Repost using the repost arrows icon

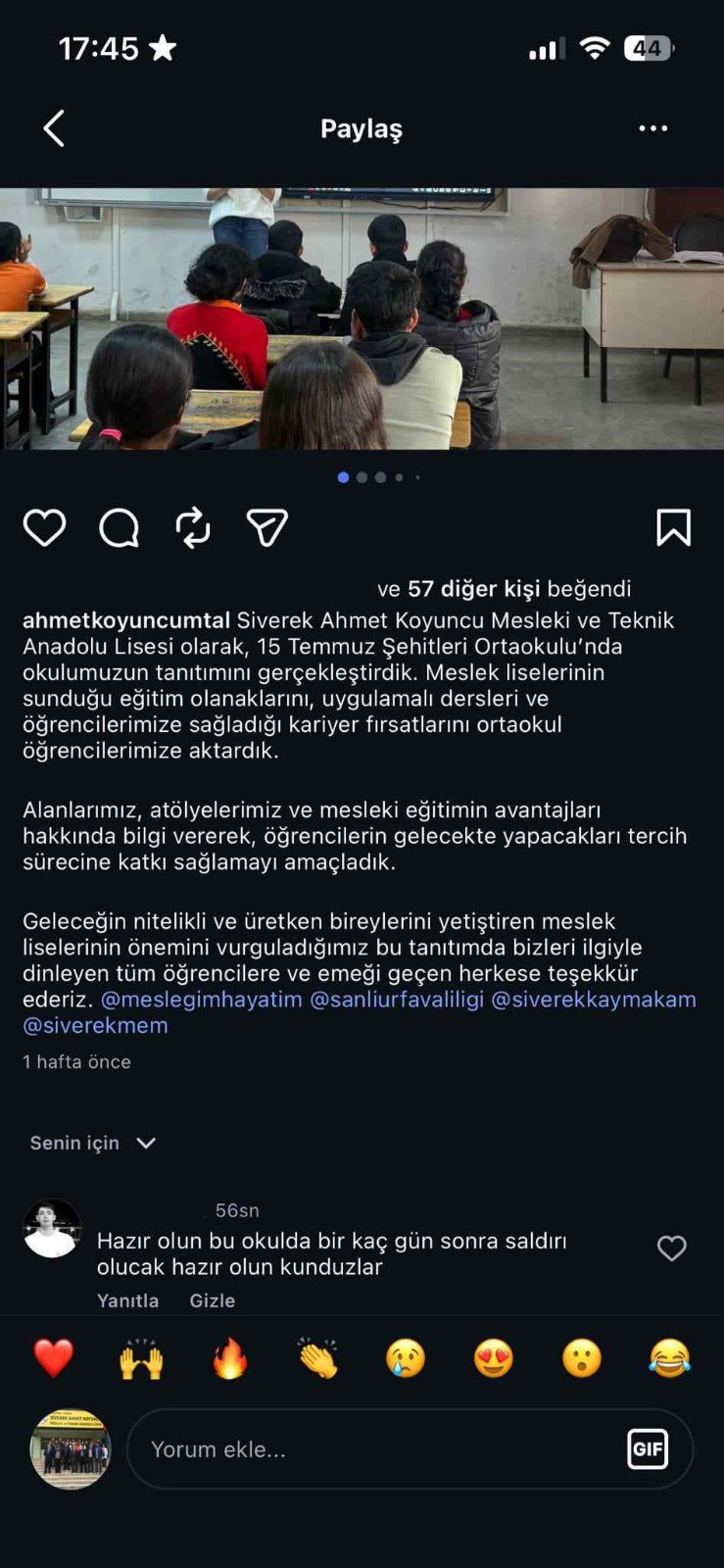[x=193, y=526]
